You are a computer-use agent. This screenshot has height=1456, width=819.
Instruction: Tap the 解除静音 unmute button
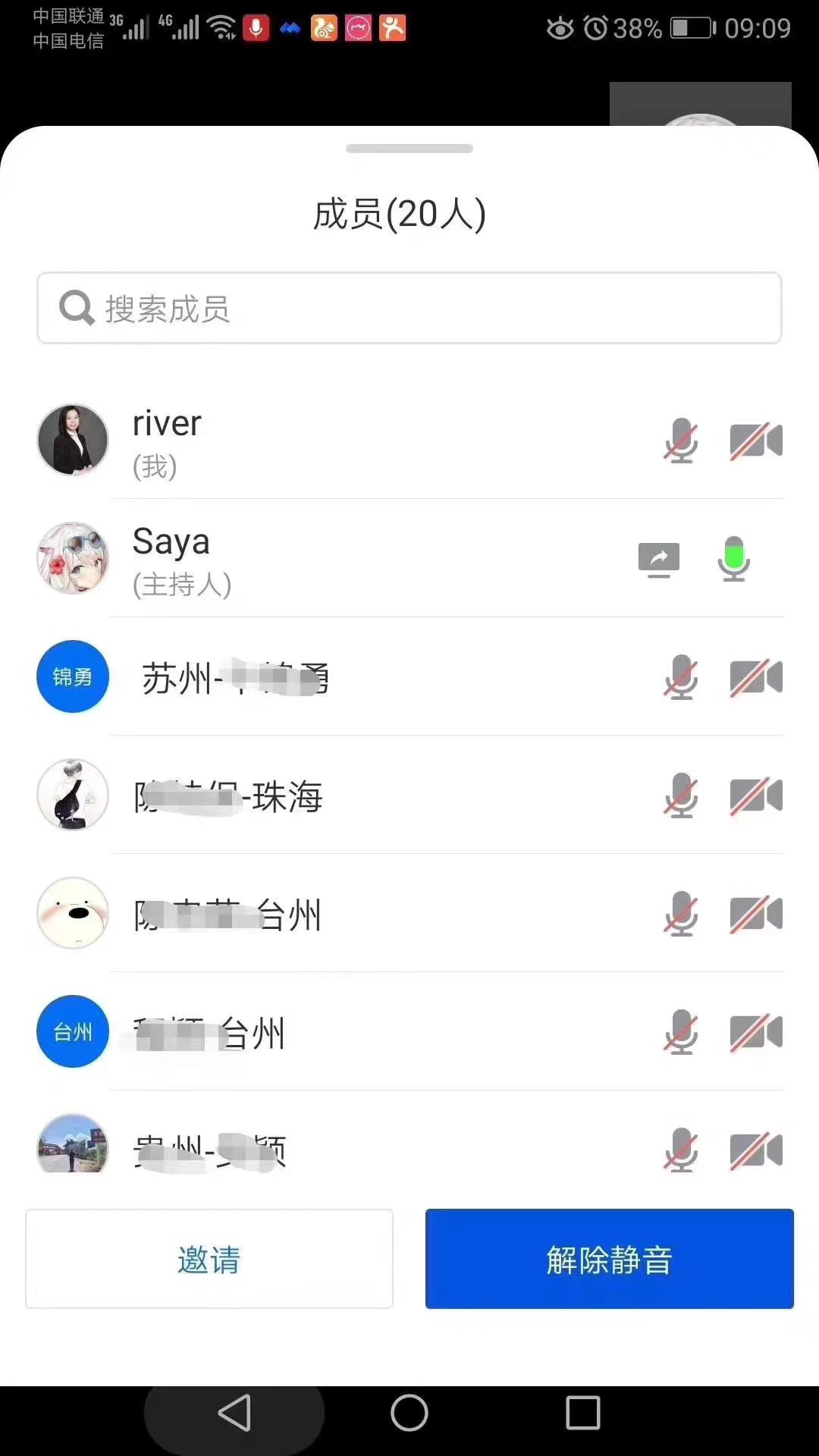(x=609, y=1259)
